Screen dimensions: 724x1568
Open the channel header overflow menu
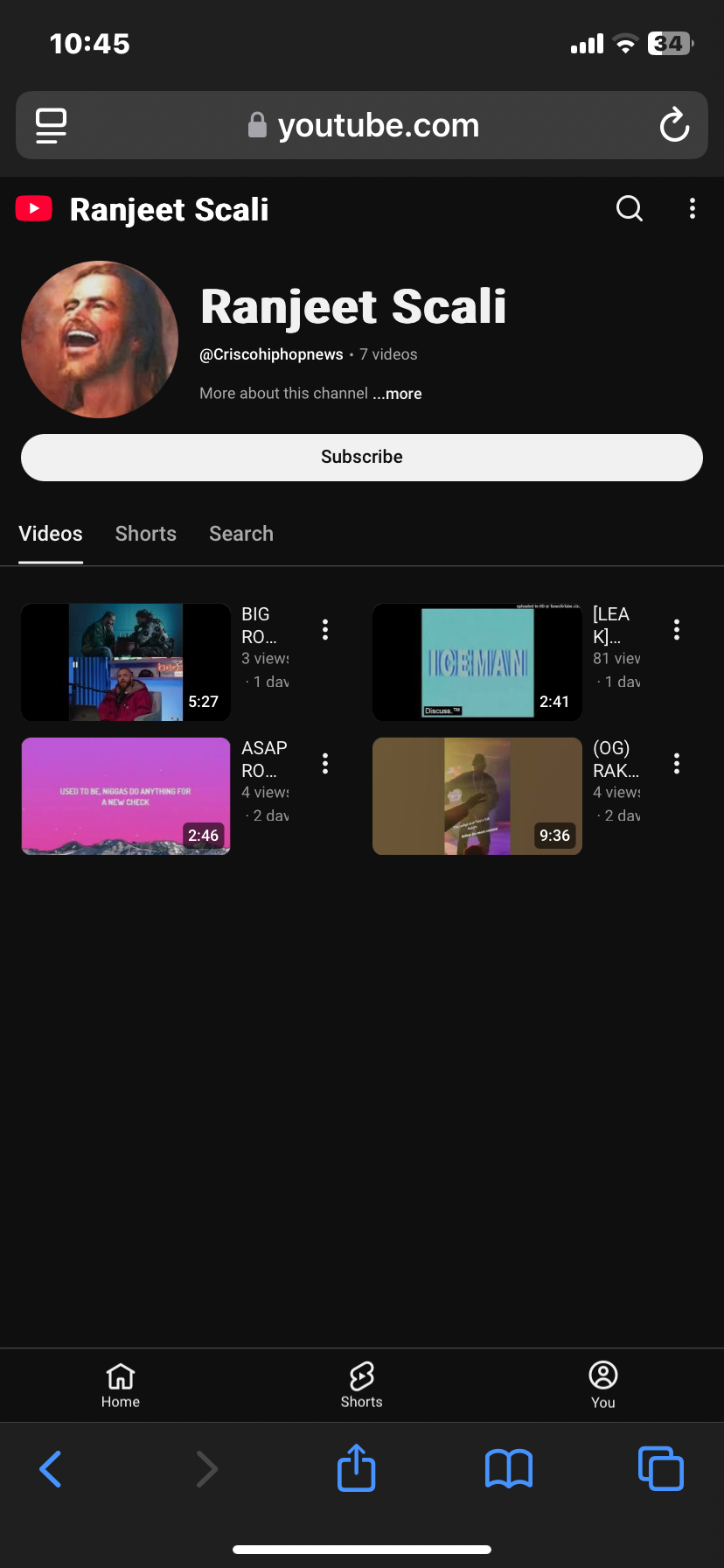coord(693,208)
